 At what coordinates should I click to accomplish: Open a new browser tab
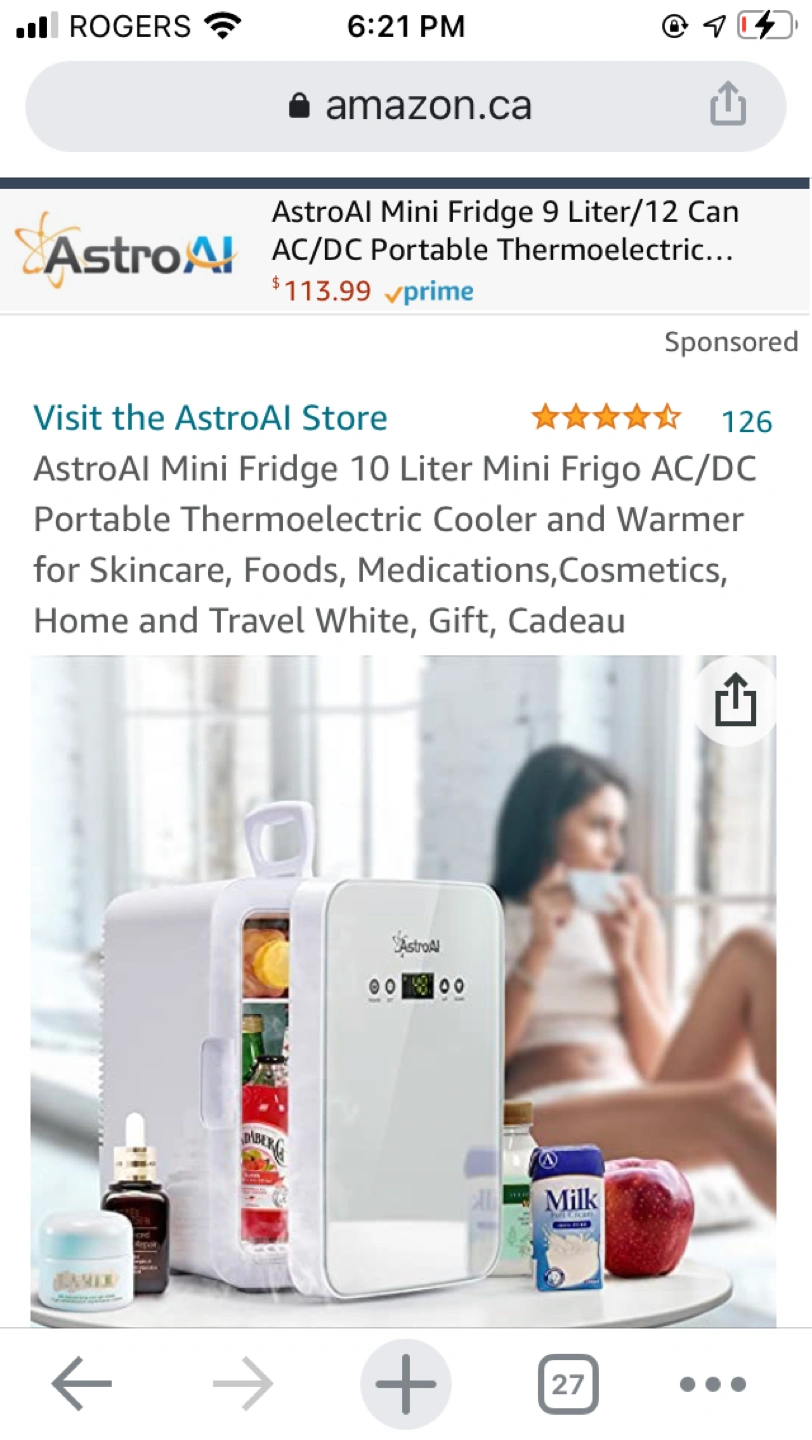point(406,1385)
